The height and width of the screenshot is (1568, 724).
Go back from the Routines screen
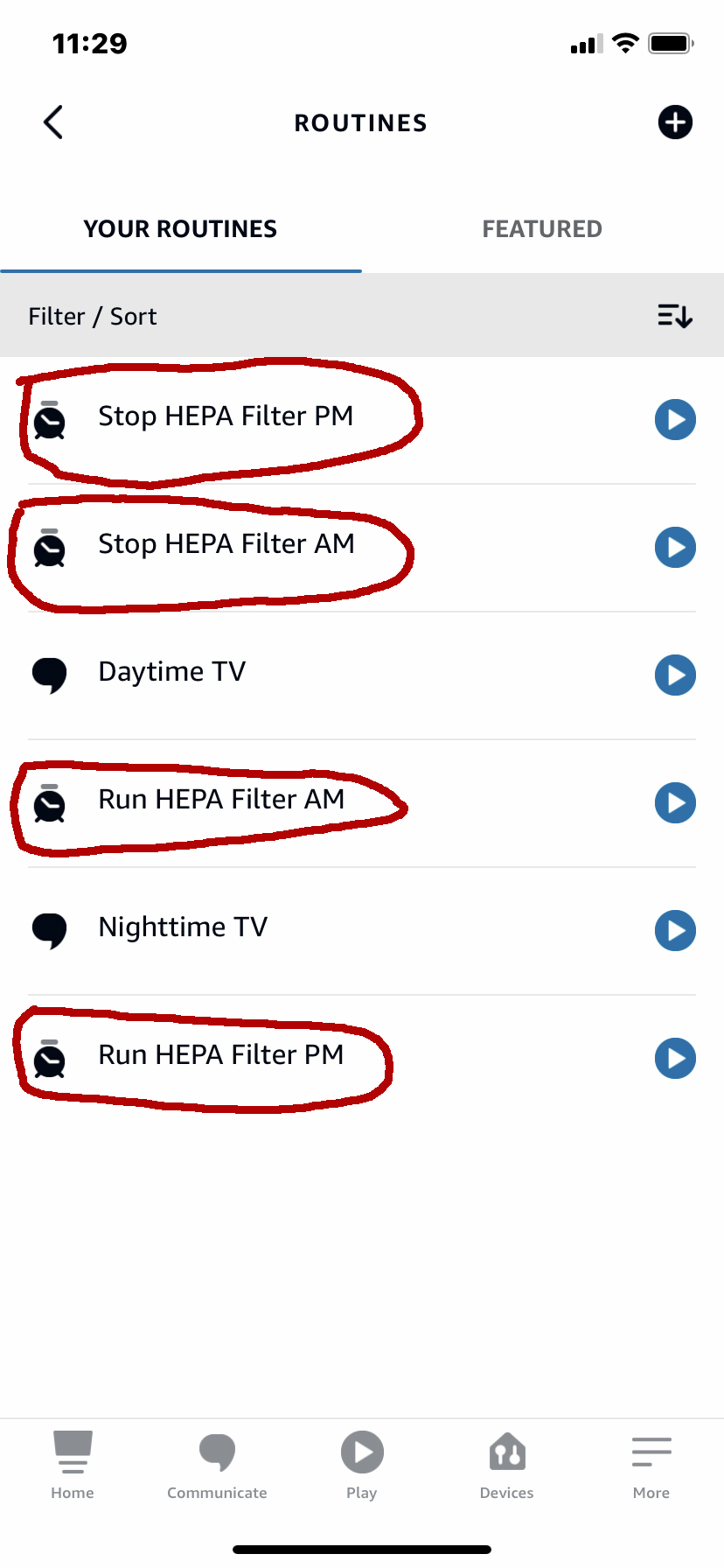53,122
